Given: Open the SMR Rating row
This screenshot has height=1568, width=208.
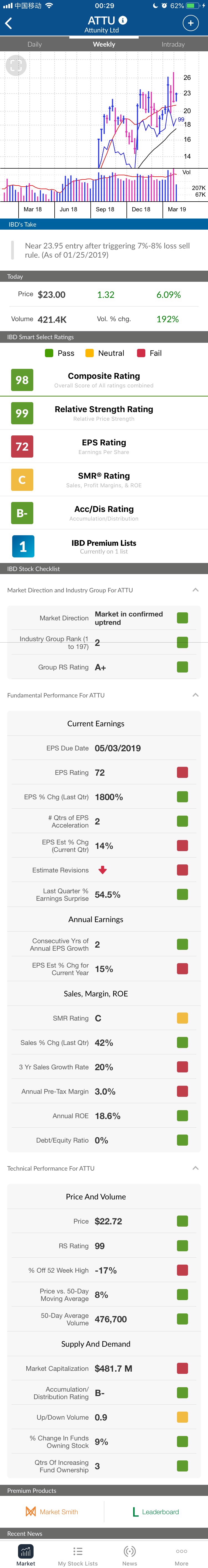Looking at the screenshot, I should click(104, 480).
